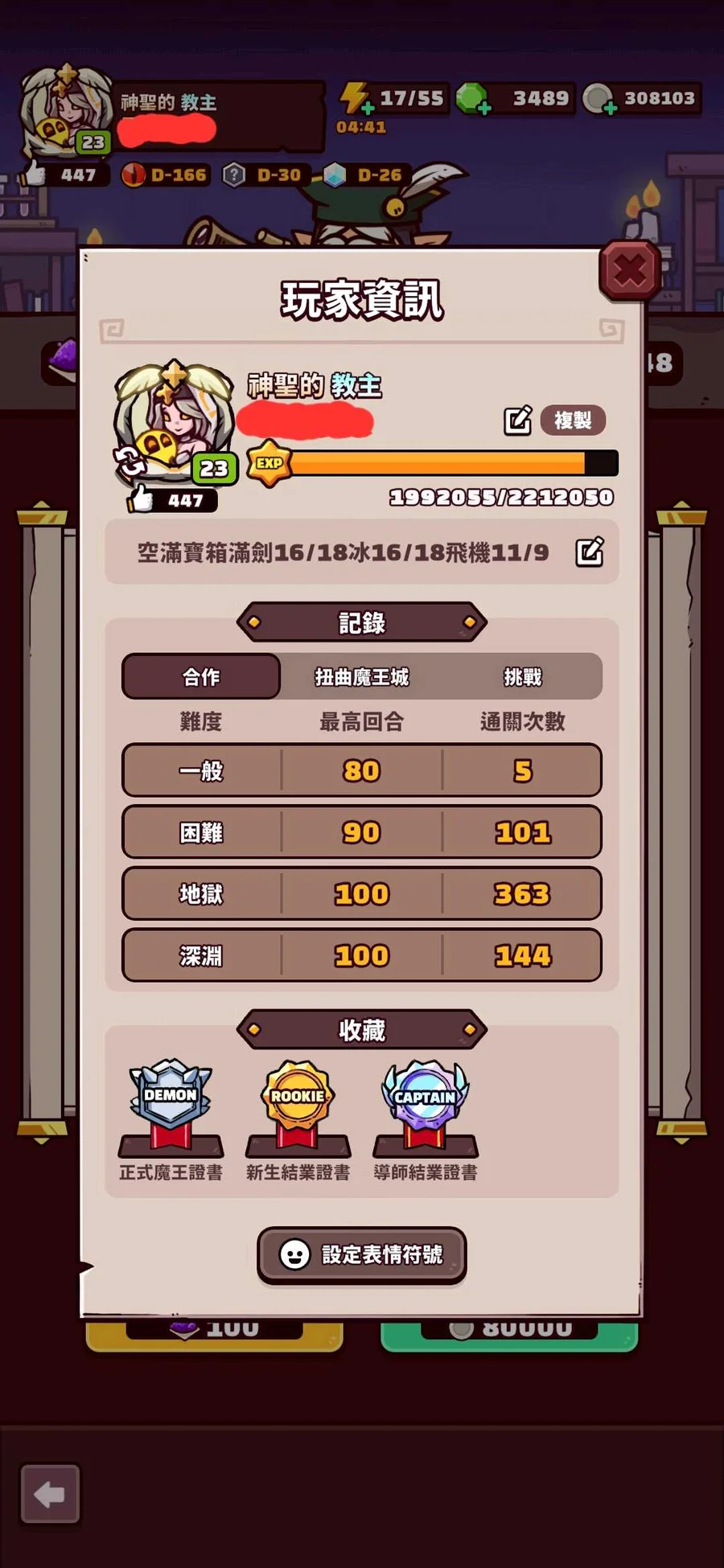This screenshot has width=724, height=1568.
Task: Switch to the 扭曲魔王城 tab
Action: tap(361, 677)
